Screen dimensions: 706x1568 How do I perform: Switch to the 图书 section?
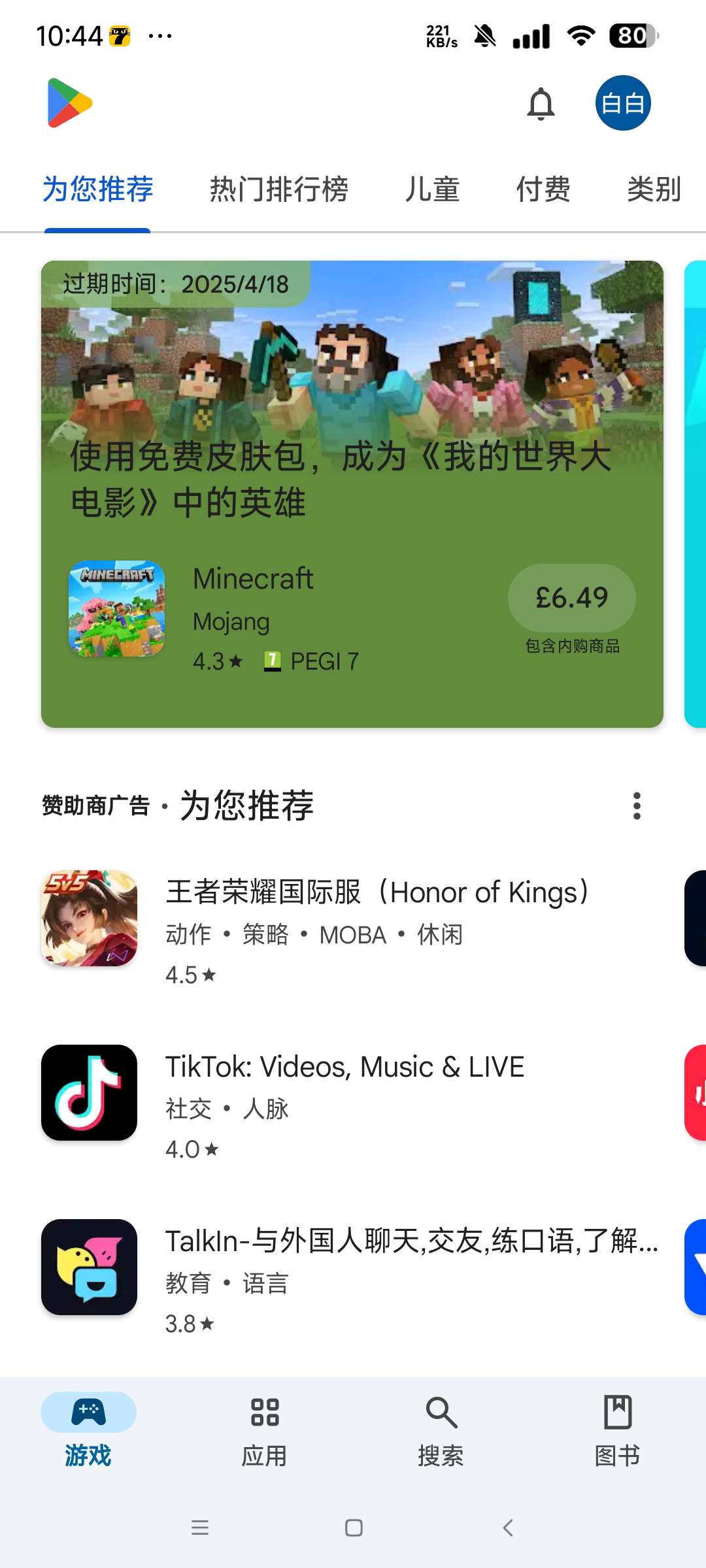pyautogui.click(x=618, y=1431)
